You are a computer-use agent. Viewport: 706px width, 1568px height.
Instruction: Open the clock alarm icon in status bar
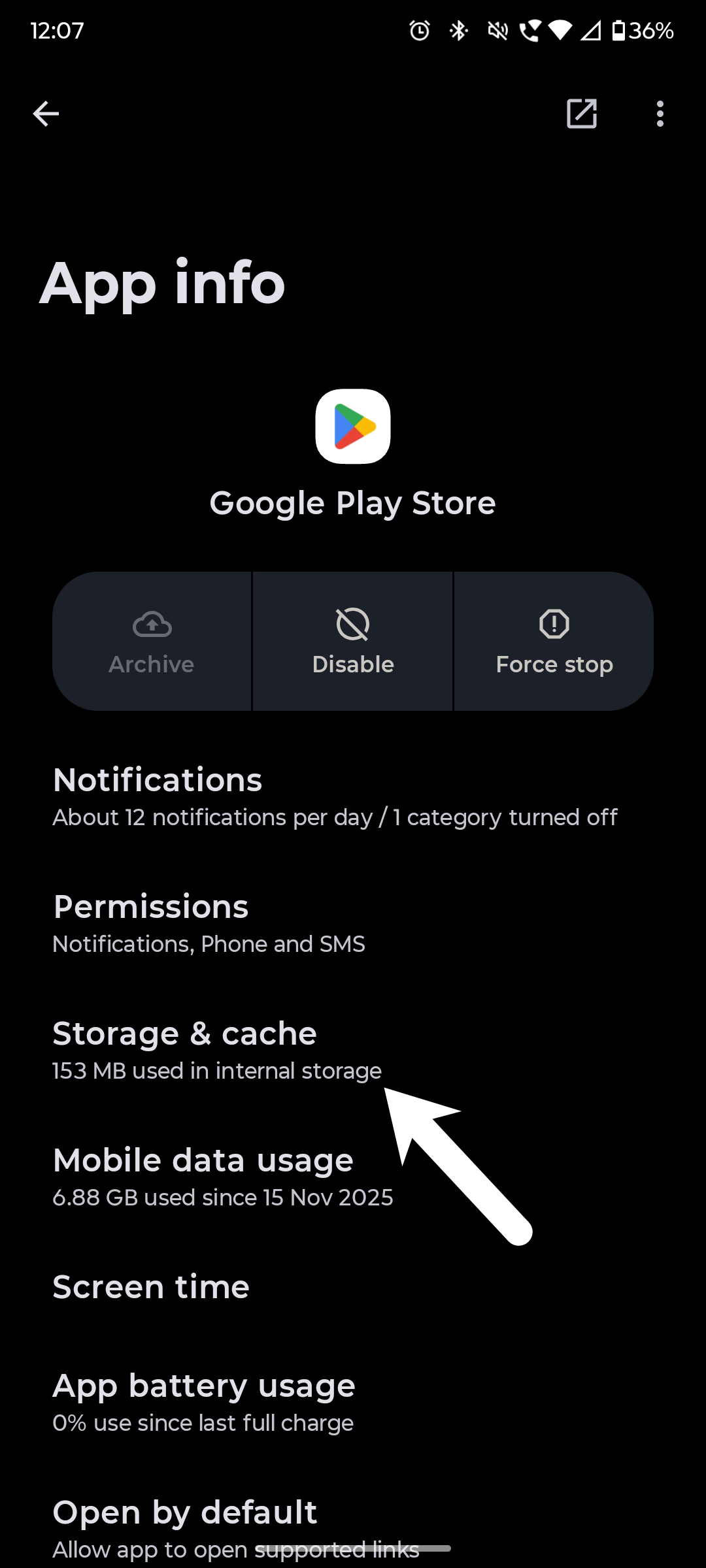418,31
